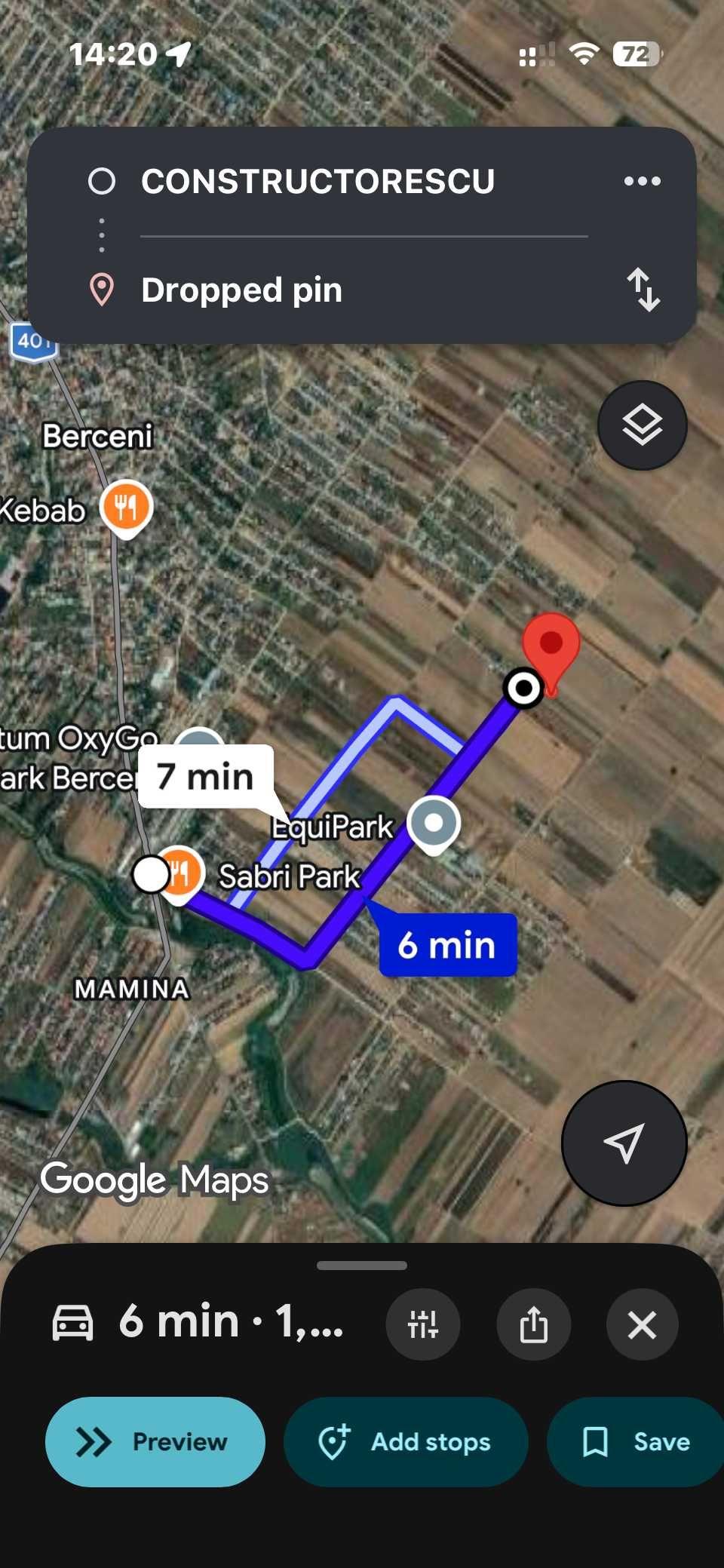The image size is (724, 1568).
Task: Select the highlighted 6 min route
Action: coord(448,945)
